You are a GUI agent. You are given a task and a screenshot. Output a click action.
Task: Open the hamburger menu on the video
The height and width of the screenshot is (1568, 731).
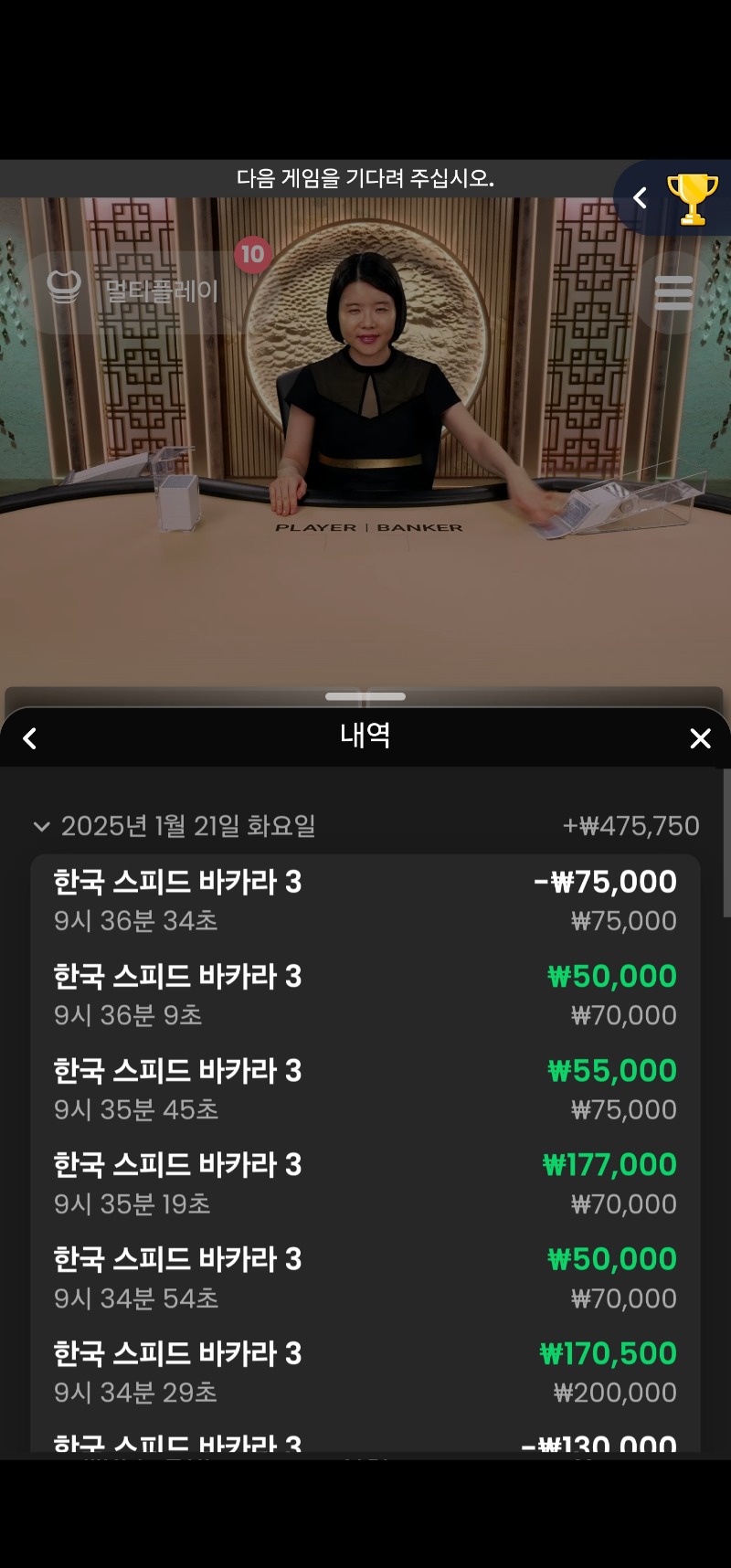673,292
